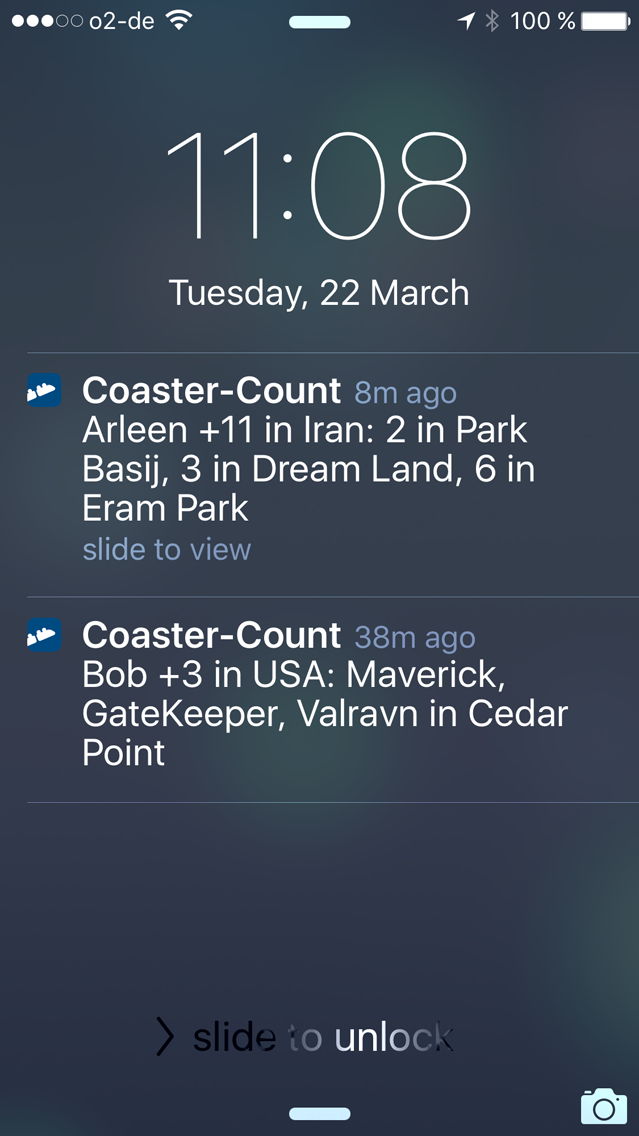Viewport: 639px width, 1136px height.
Task: Tap the camera shortcut icon
Action: (604, 1106)
